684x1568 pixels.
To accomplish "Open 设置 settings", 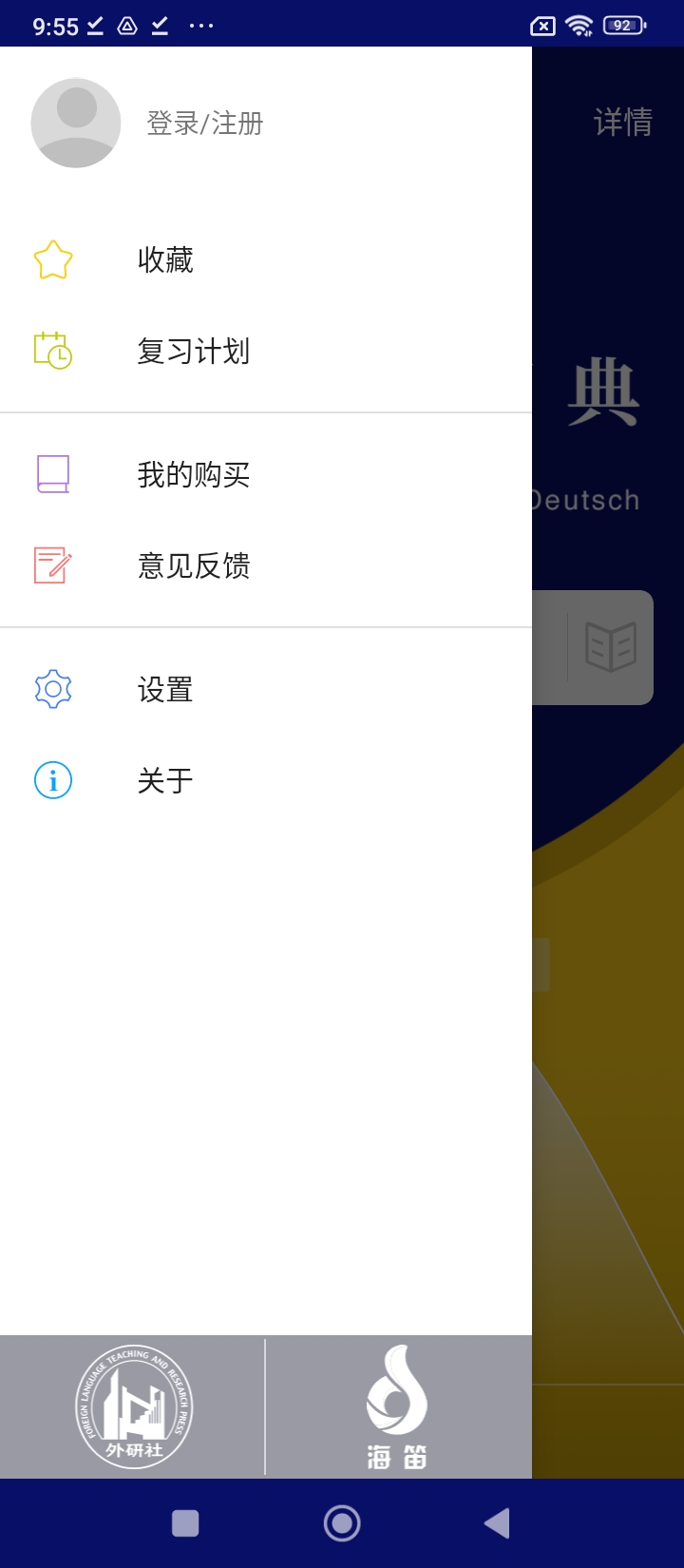I will click(165, 689).
